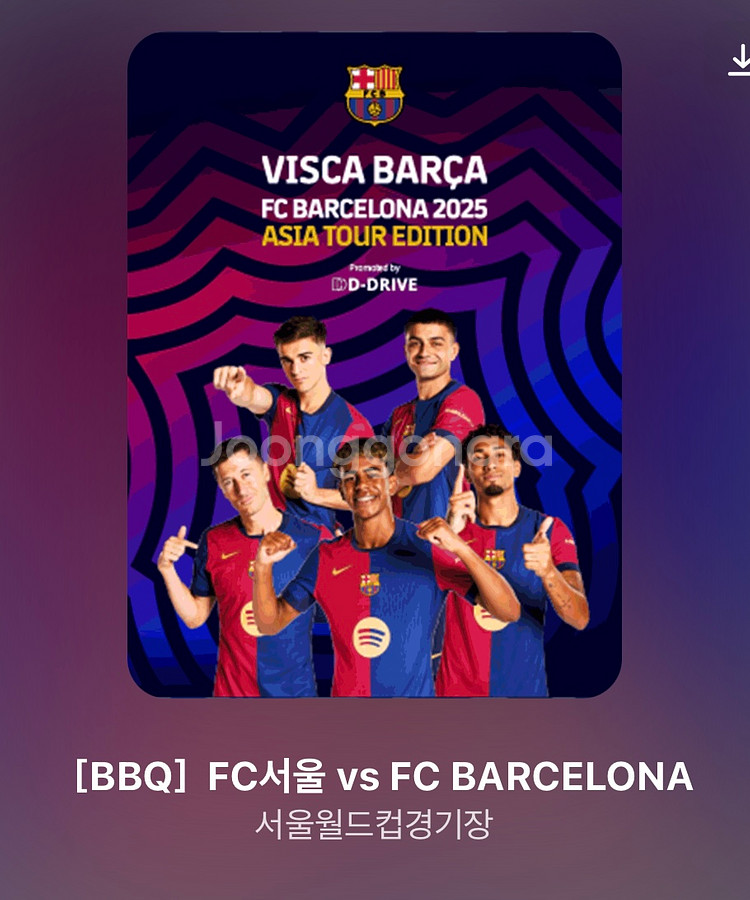
Task: Tap the download icon
Action: point(739,61)
